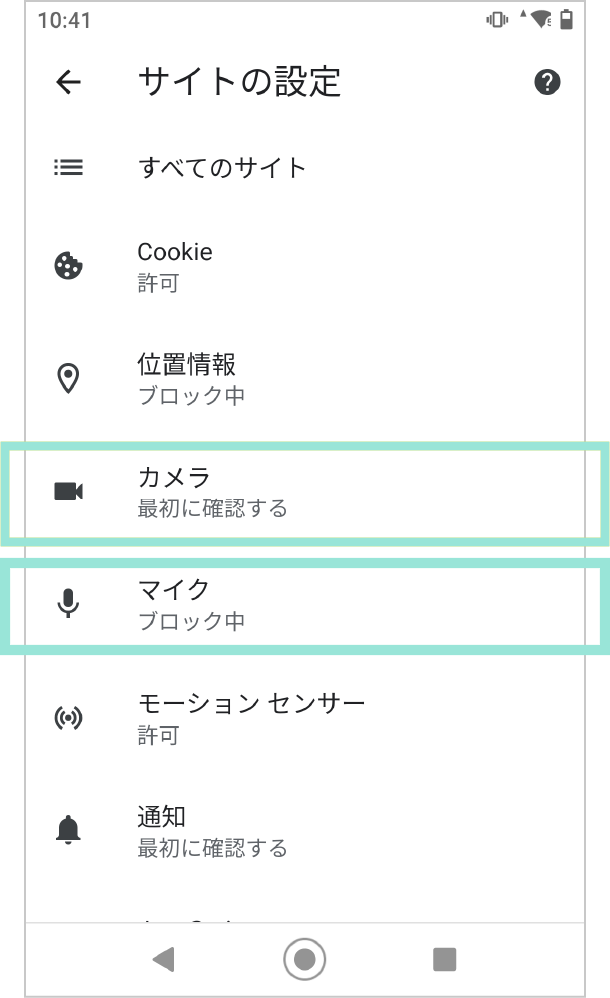Tap the system home button
The width and height of the screenshot is (610, 998).
[x=304, y=959]
